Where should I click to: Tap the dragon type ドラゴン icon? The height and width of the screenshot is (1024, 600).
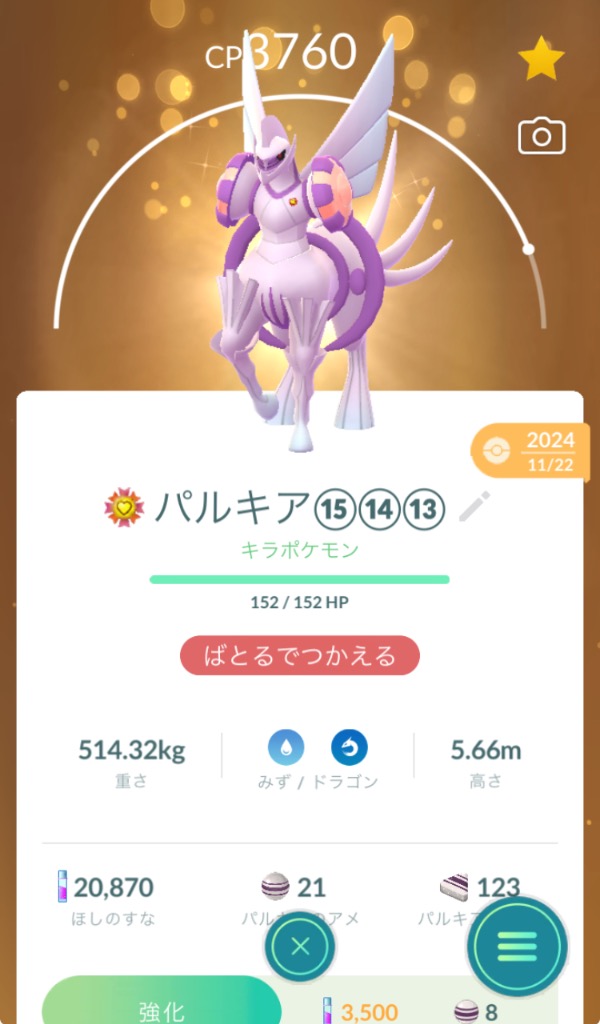[x=349, y=747]
